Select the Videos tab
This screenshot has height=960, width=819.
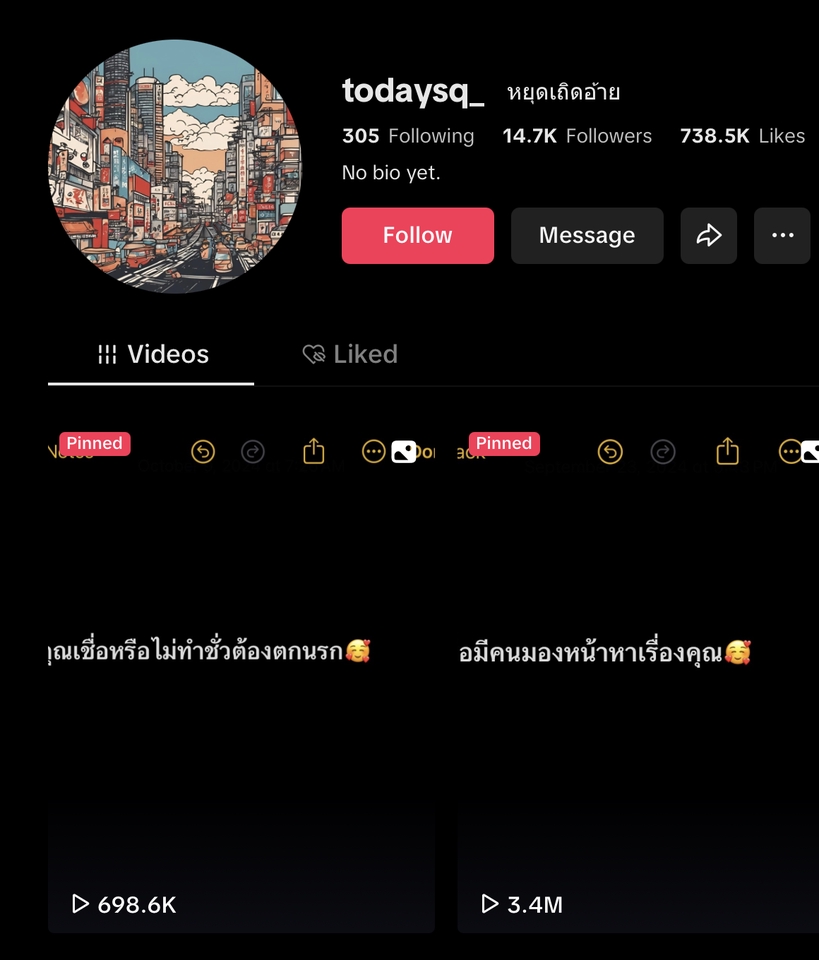[152, 354]
